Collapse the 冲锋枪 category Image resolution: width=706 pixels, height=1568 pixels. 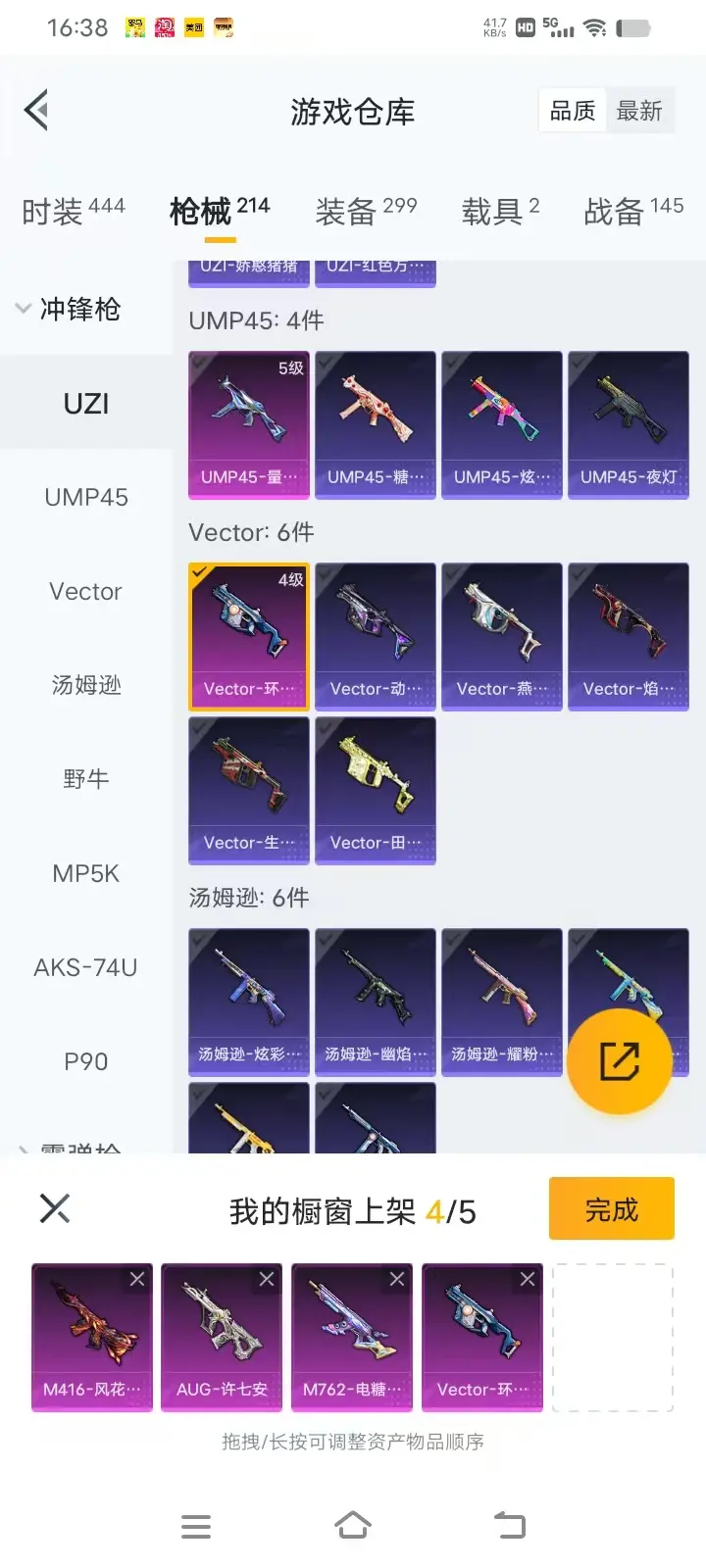(x=69, y=310)
